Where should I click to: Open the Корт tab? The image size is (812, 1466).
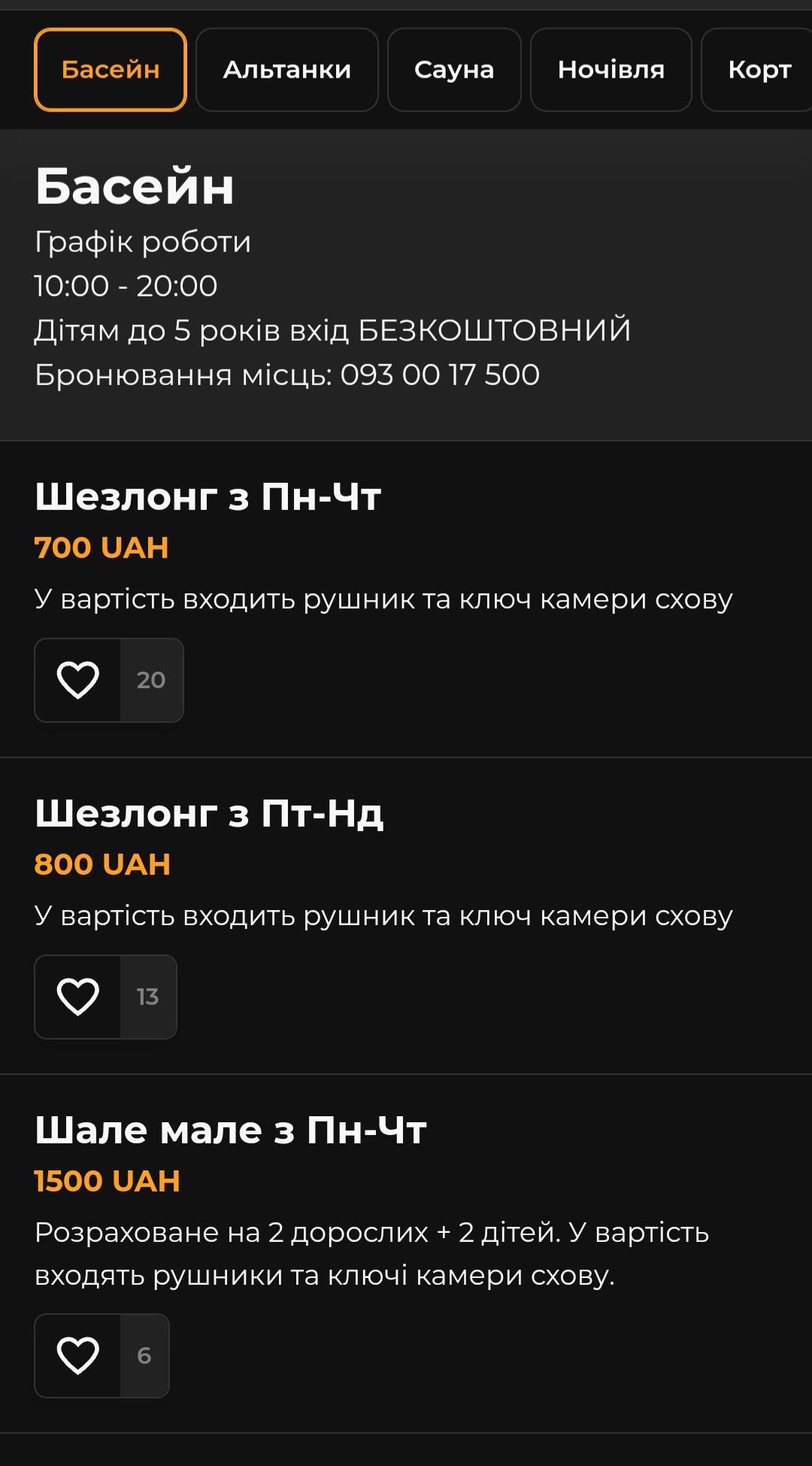pyautogui.click(x=758, y=70)
